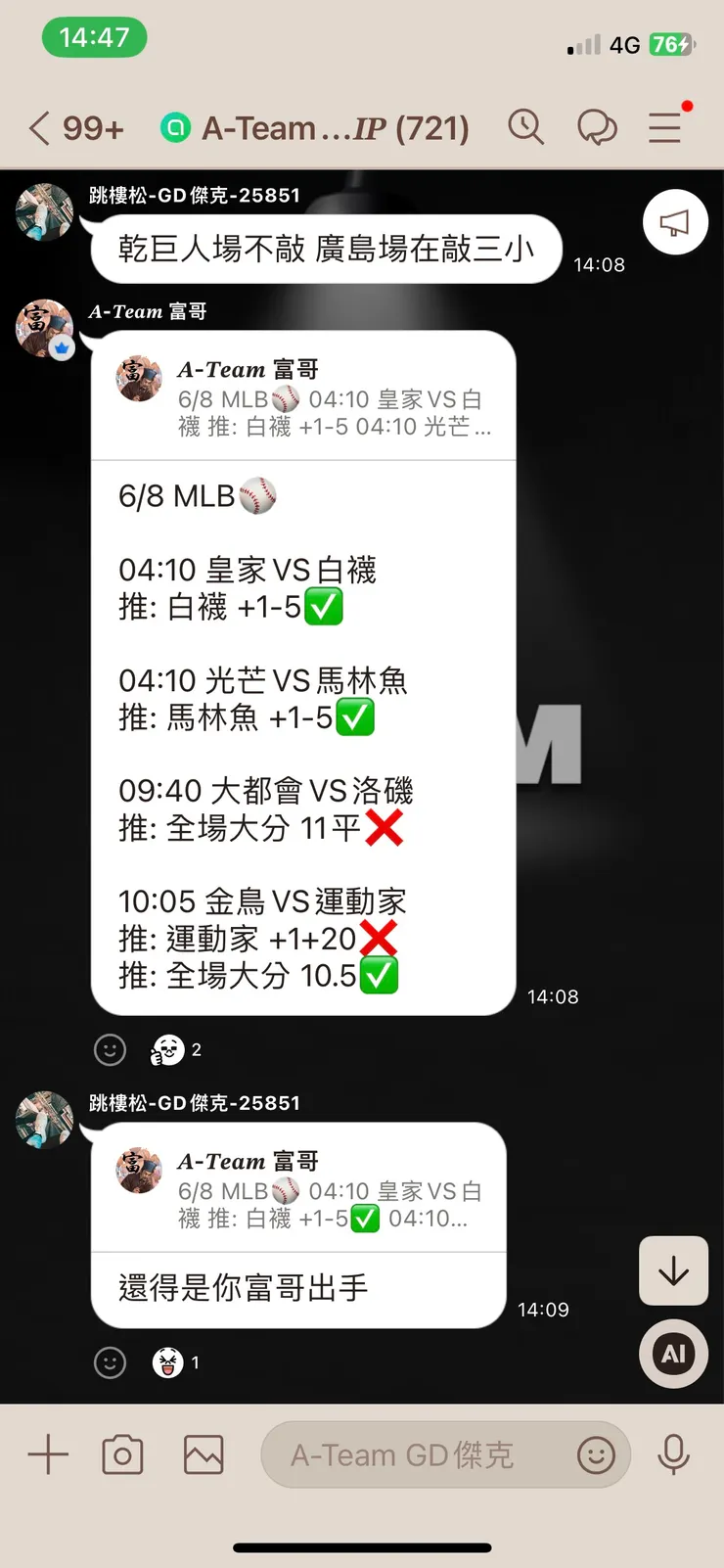Jump to newest messages with down arrow
Screen dimensions: 724x1568
tap(673, 1271)
